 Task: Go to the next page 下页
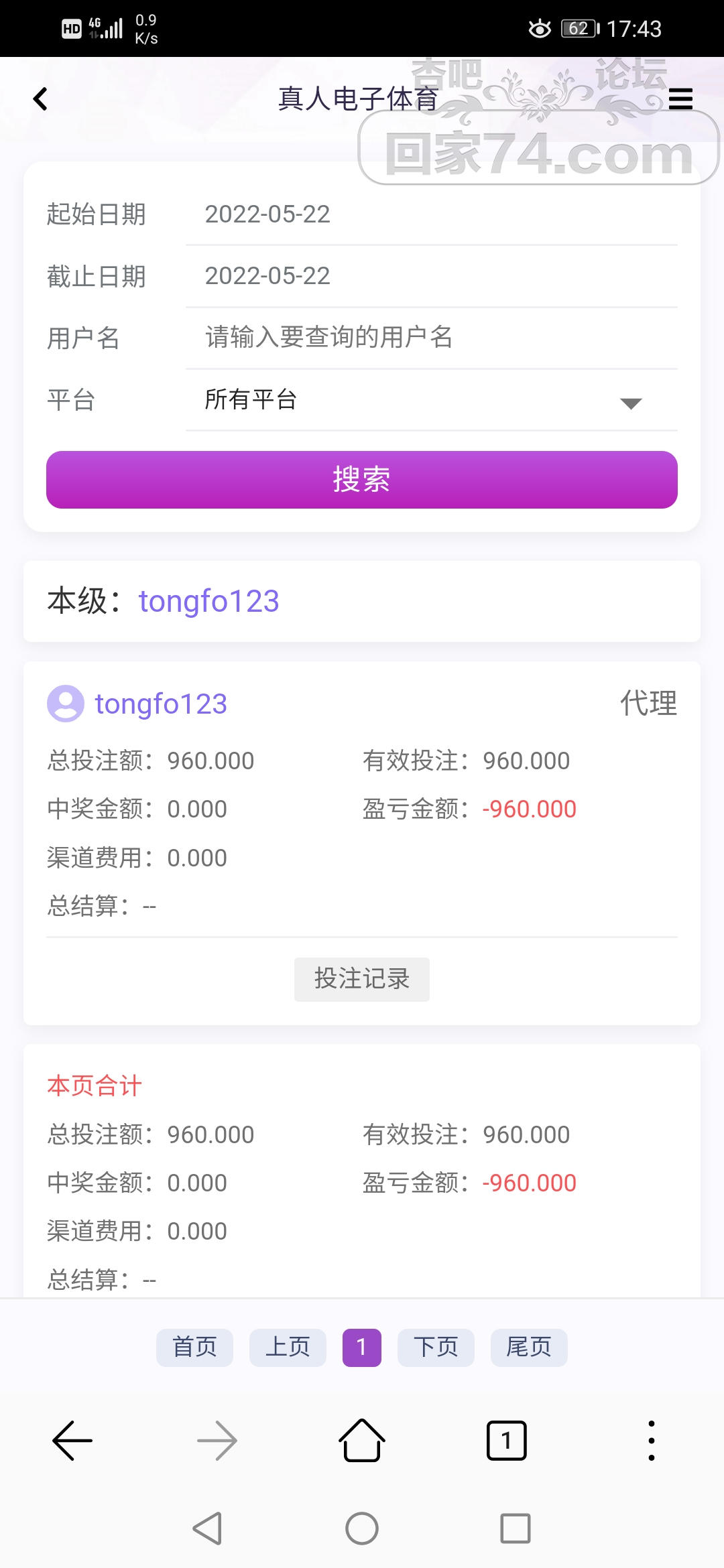click(x=436, y=1347)
